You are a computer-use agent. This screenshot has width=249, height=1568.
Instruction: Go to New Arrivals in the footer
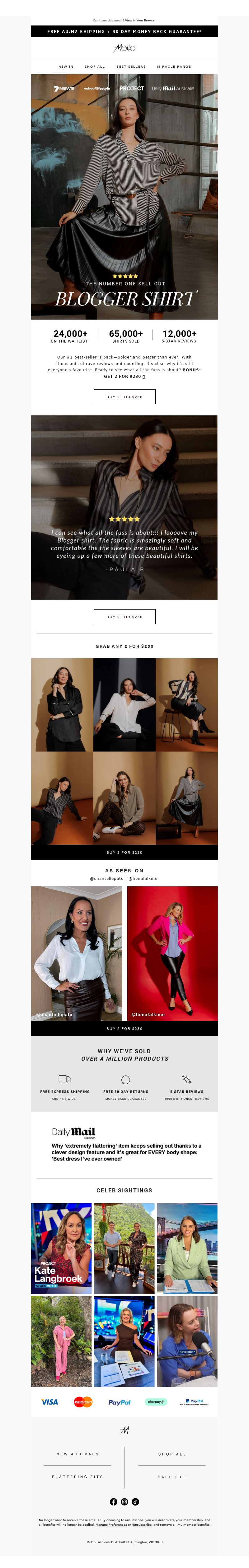click(78, 1454)
